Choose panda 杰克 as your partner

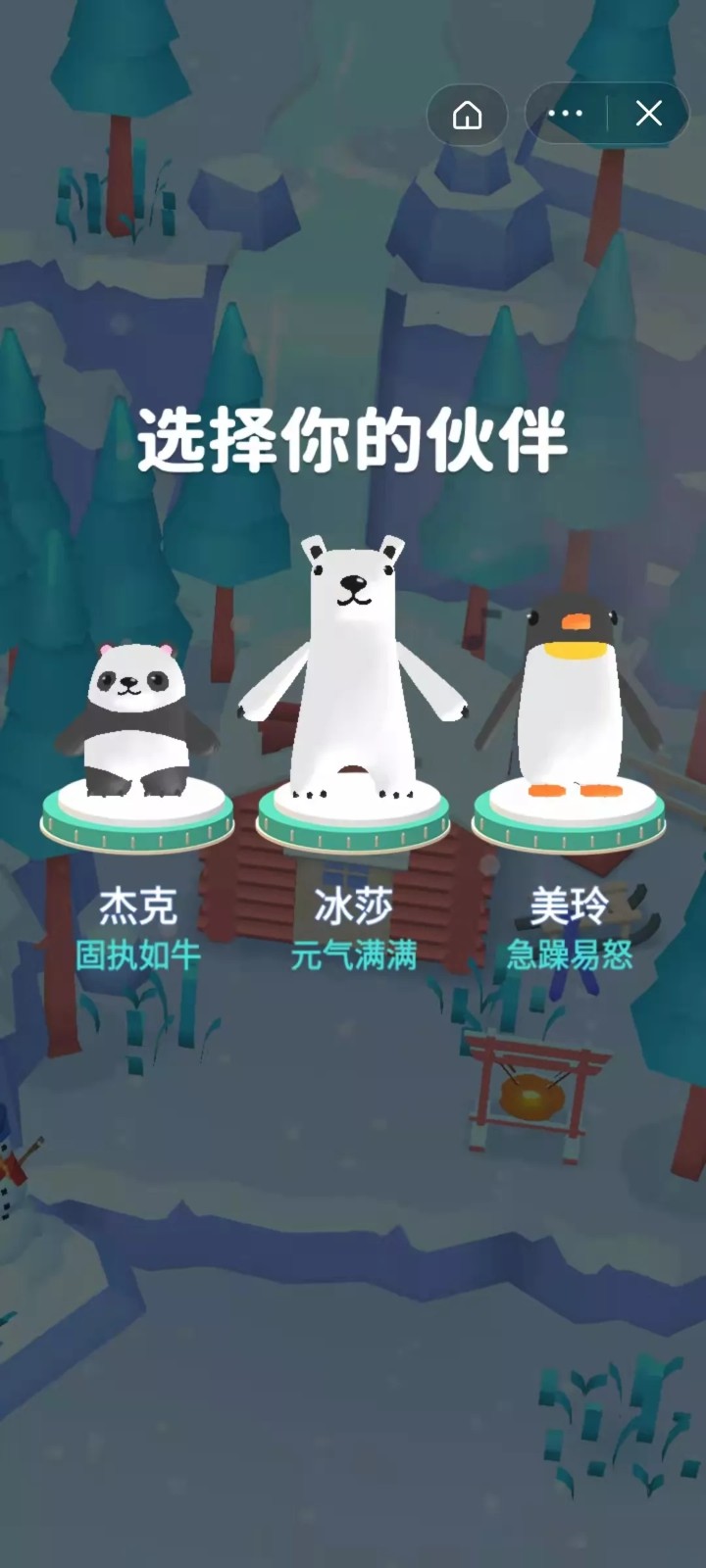pos(137,725)
